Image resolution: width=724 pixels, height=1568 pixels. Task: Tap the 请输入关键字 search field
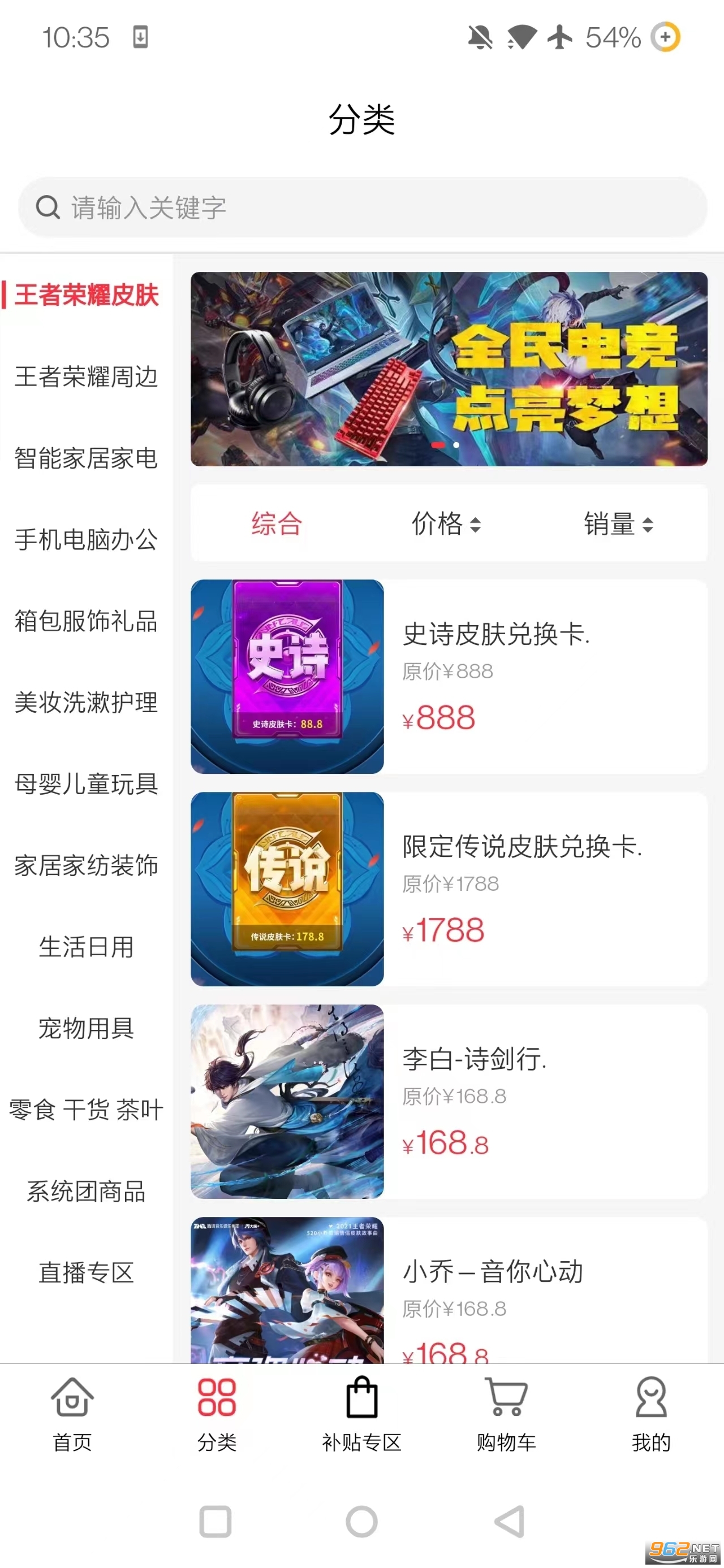361,207
